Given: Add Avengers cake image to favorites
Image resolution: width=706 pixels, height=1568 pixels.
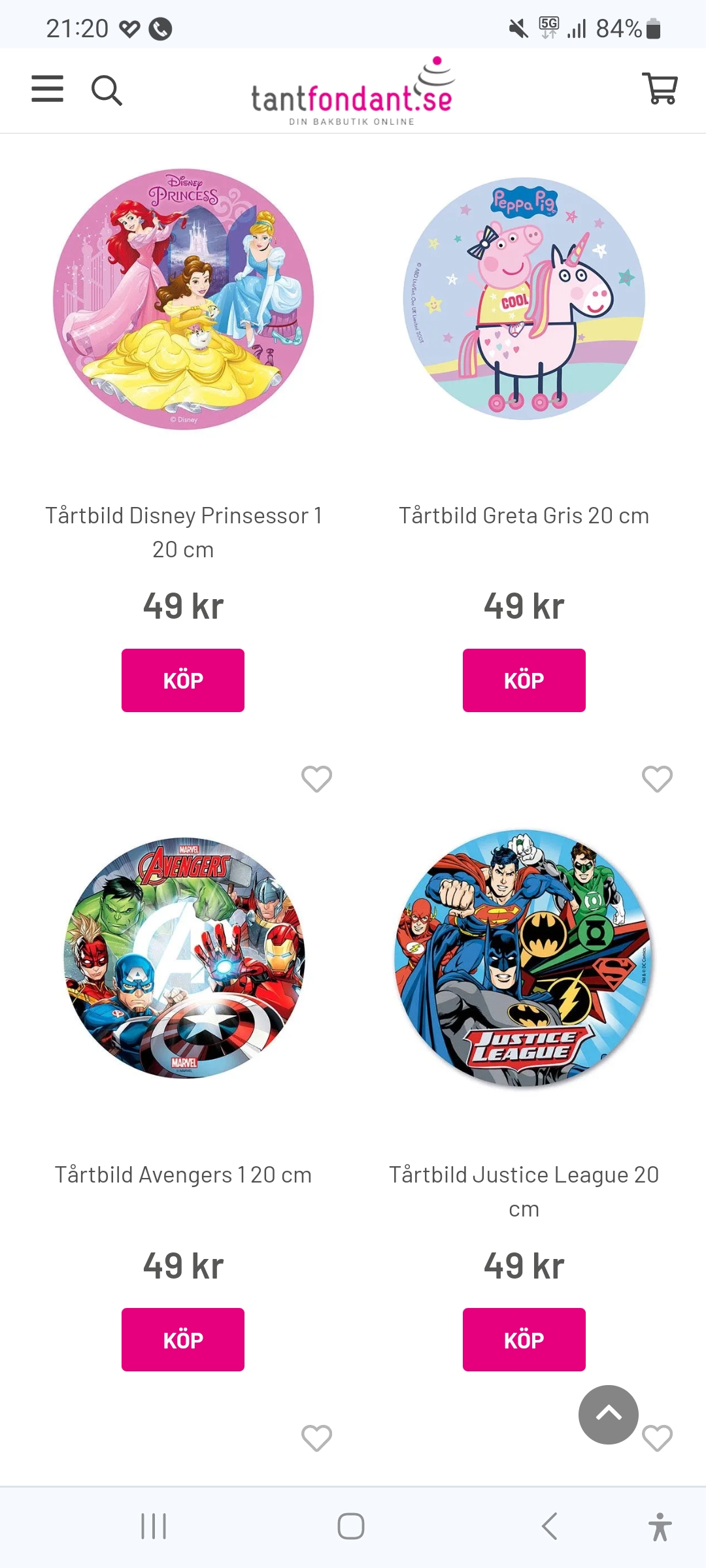Looking at the screenshot, I should 316,779.
